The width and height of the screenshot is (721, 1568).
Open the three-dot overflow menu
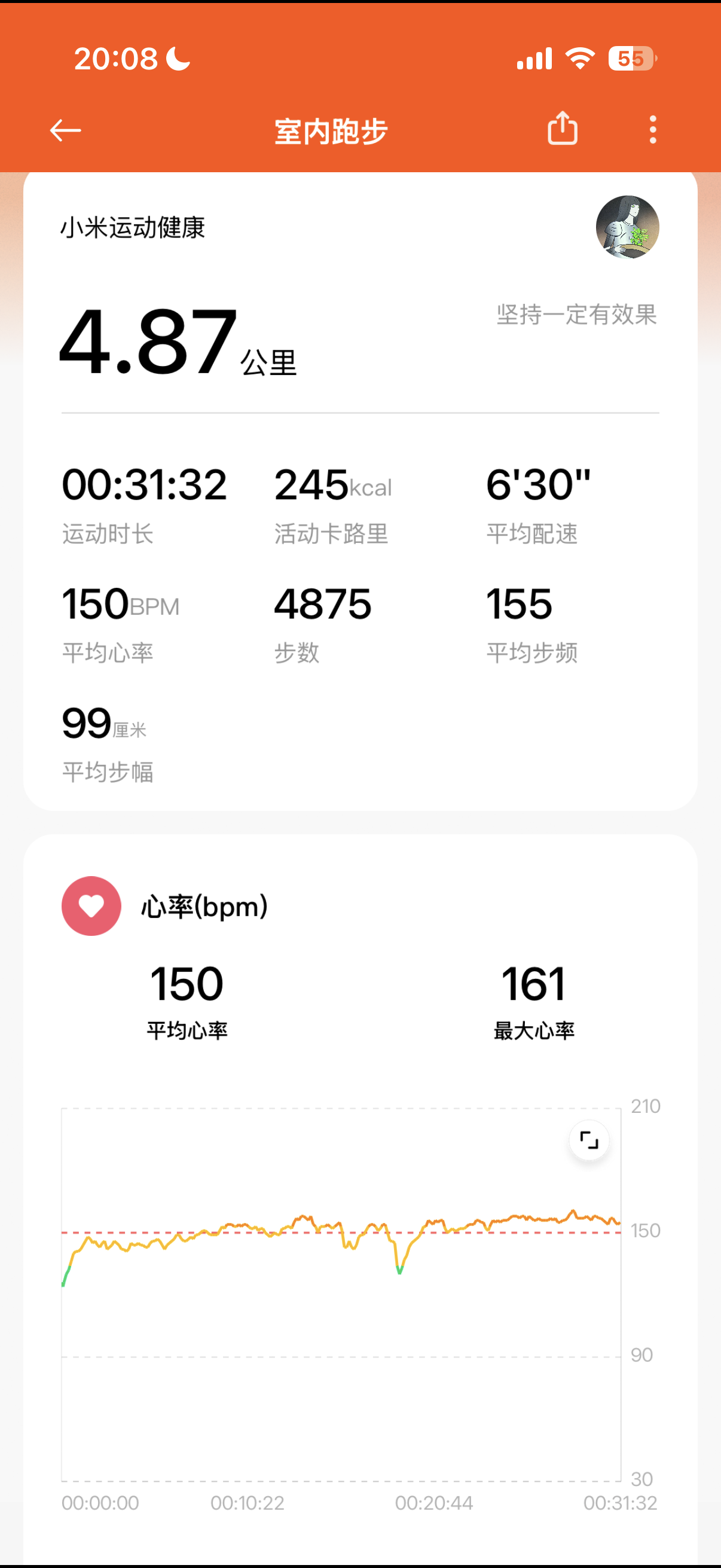(652, 130)
